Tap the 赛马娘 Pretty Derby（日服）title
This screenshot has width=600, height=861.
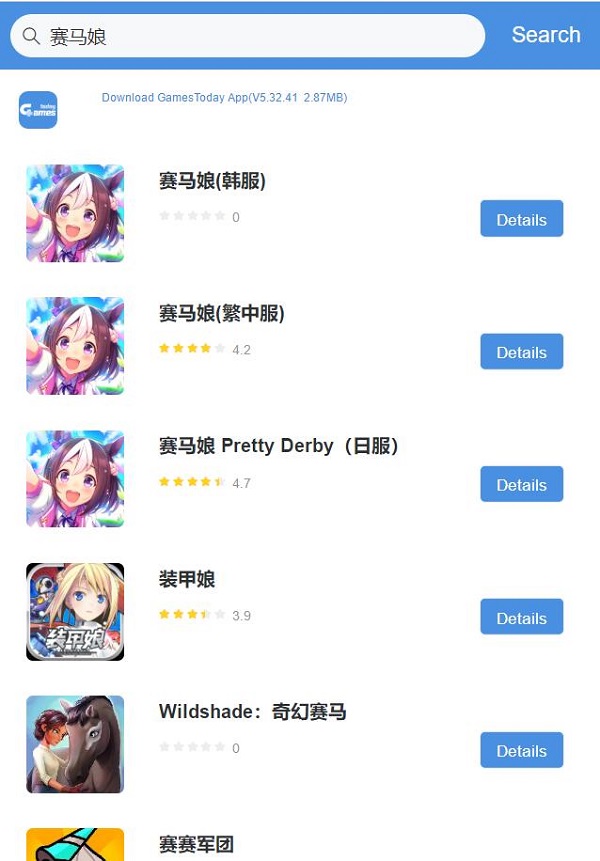(x=278, y=446)
